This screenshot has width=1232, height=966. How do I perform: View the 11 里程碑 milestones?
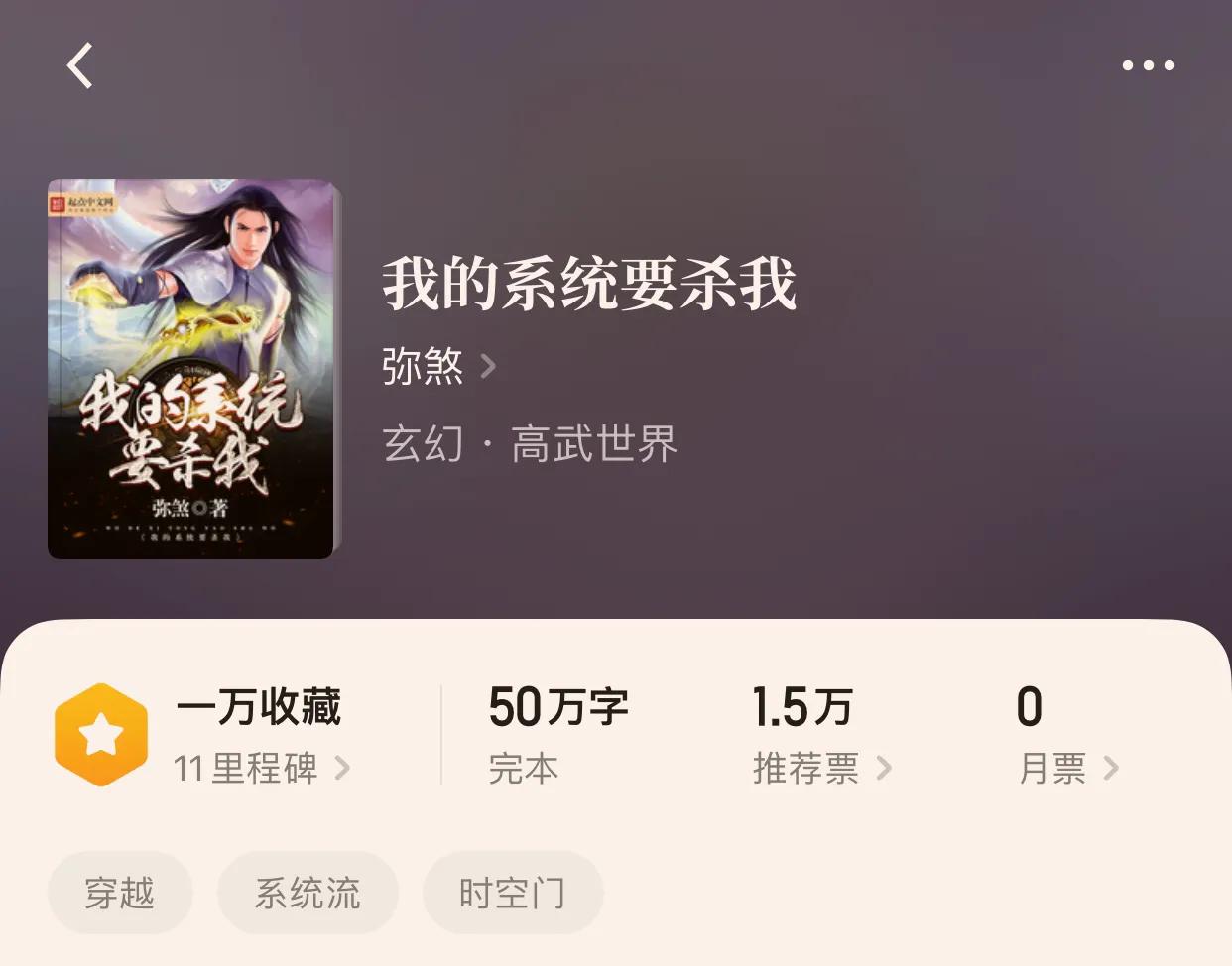pos(261,768)
